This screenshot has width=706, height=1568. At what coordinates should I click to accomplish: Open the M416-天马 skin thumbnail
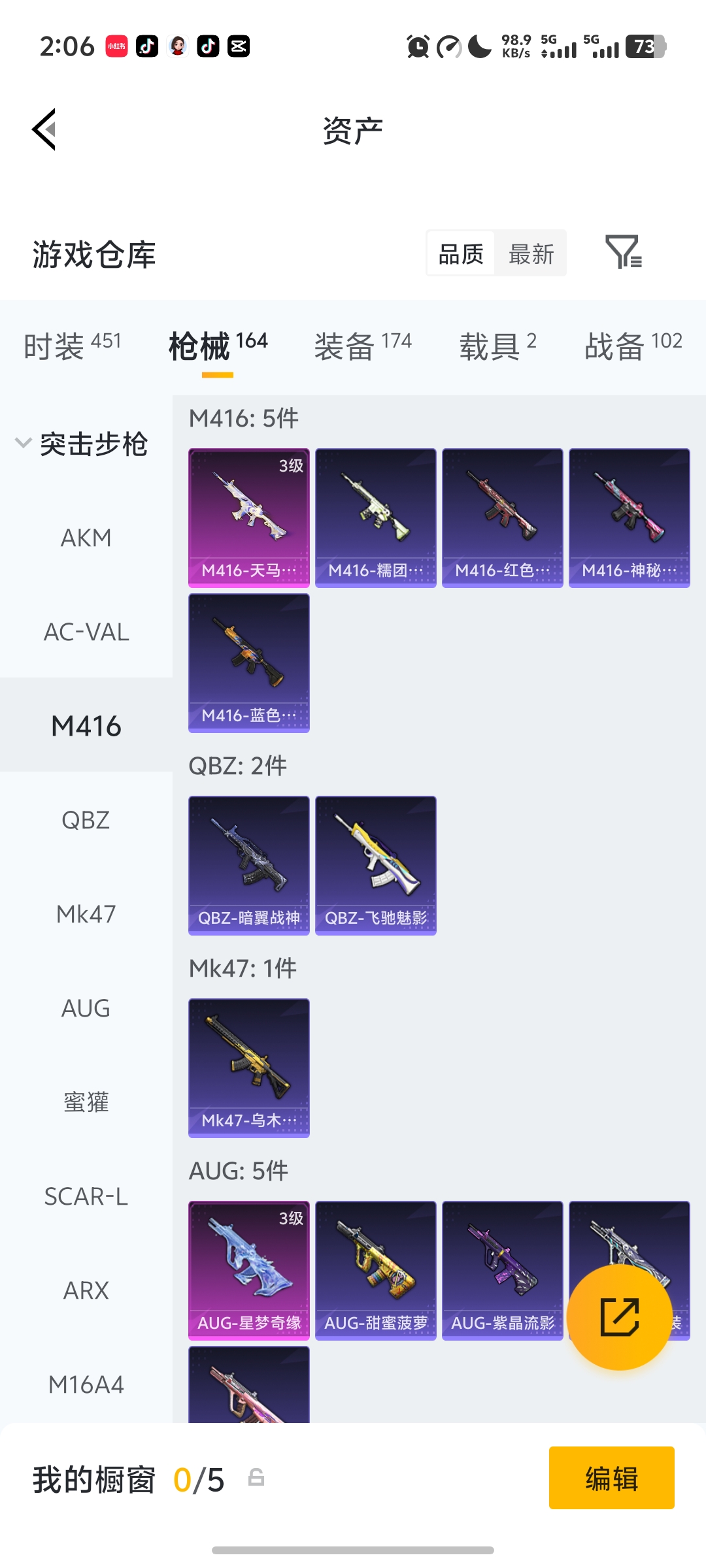click(x=248, y=516)
